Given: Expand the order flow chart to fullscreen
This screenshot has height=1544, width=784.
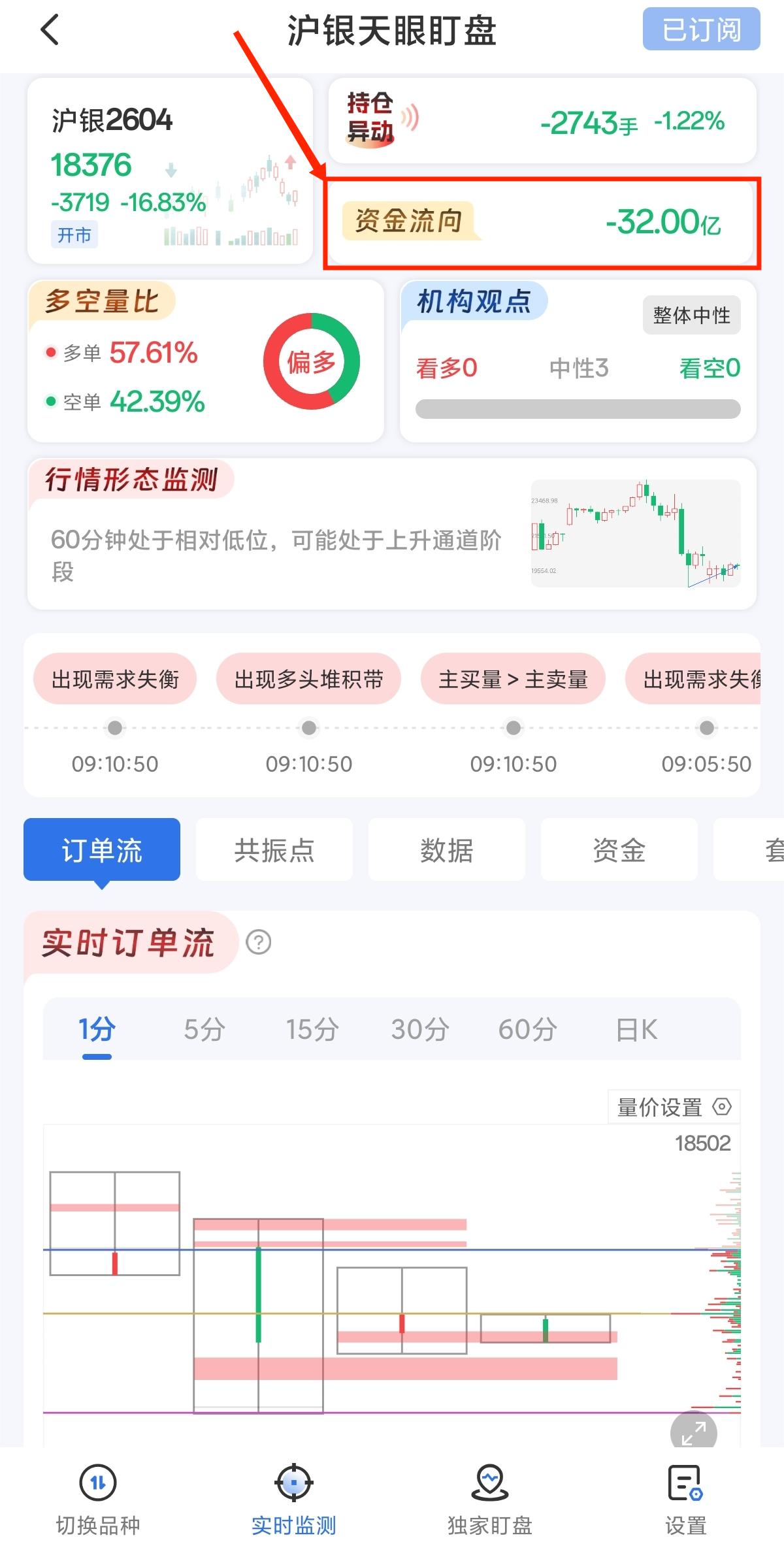Looking at the screenshot, I should pyautogui.click(x=693, y=1432).
